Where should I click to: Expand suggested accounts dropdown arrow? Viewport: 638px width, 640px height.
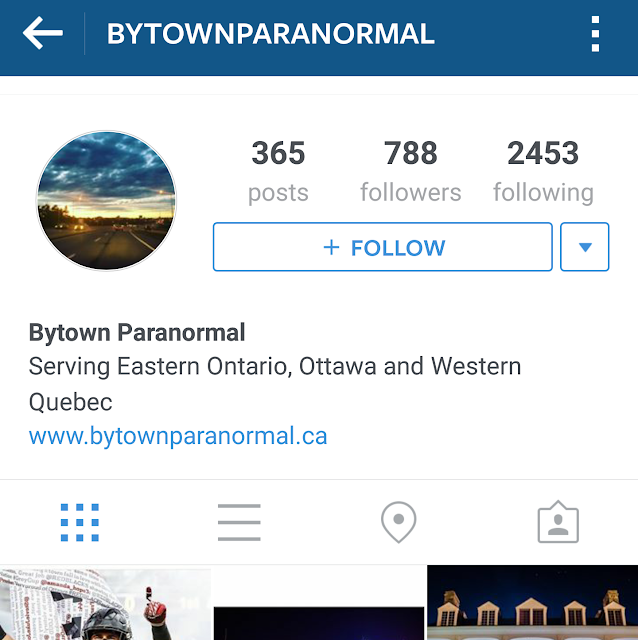(585, 247)
